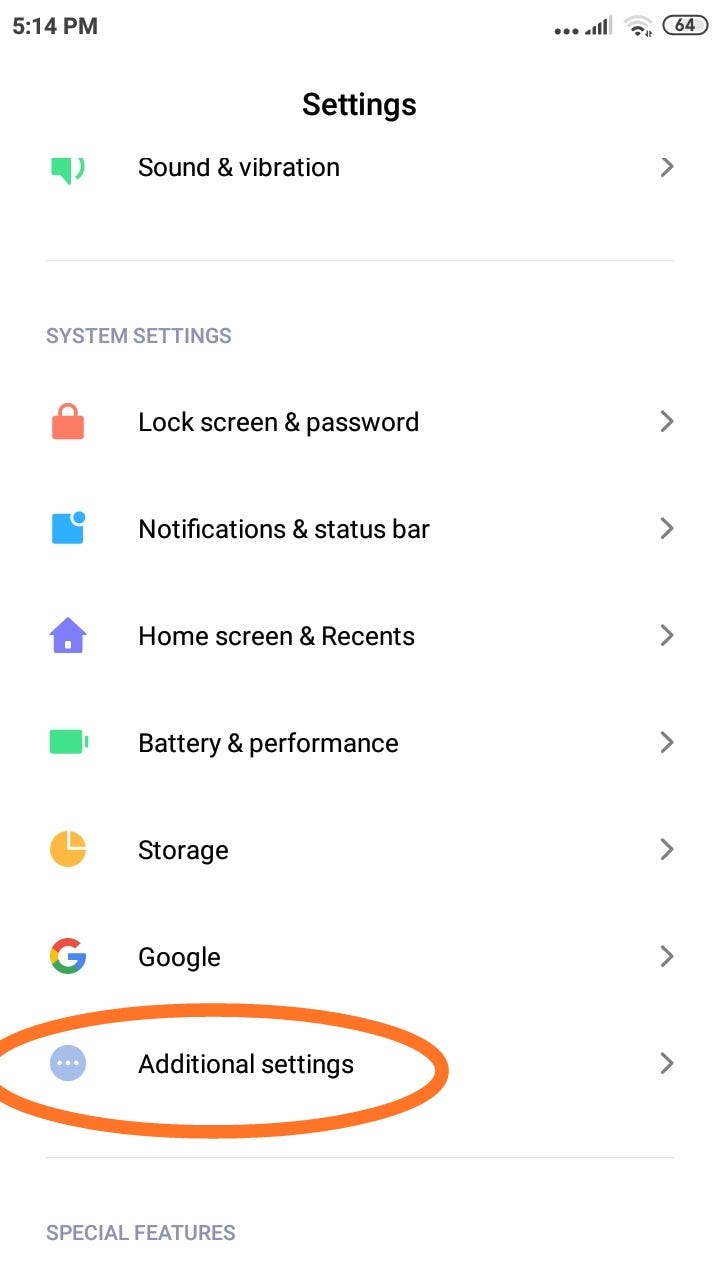Image resolution: width=720 pixels, height=1280 pixels.
Task: Go to Notifications & status bar
Action: [284, 529]
